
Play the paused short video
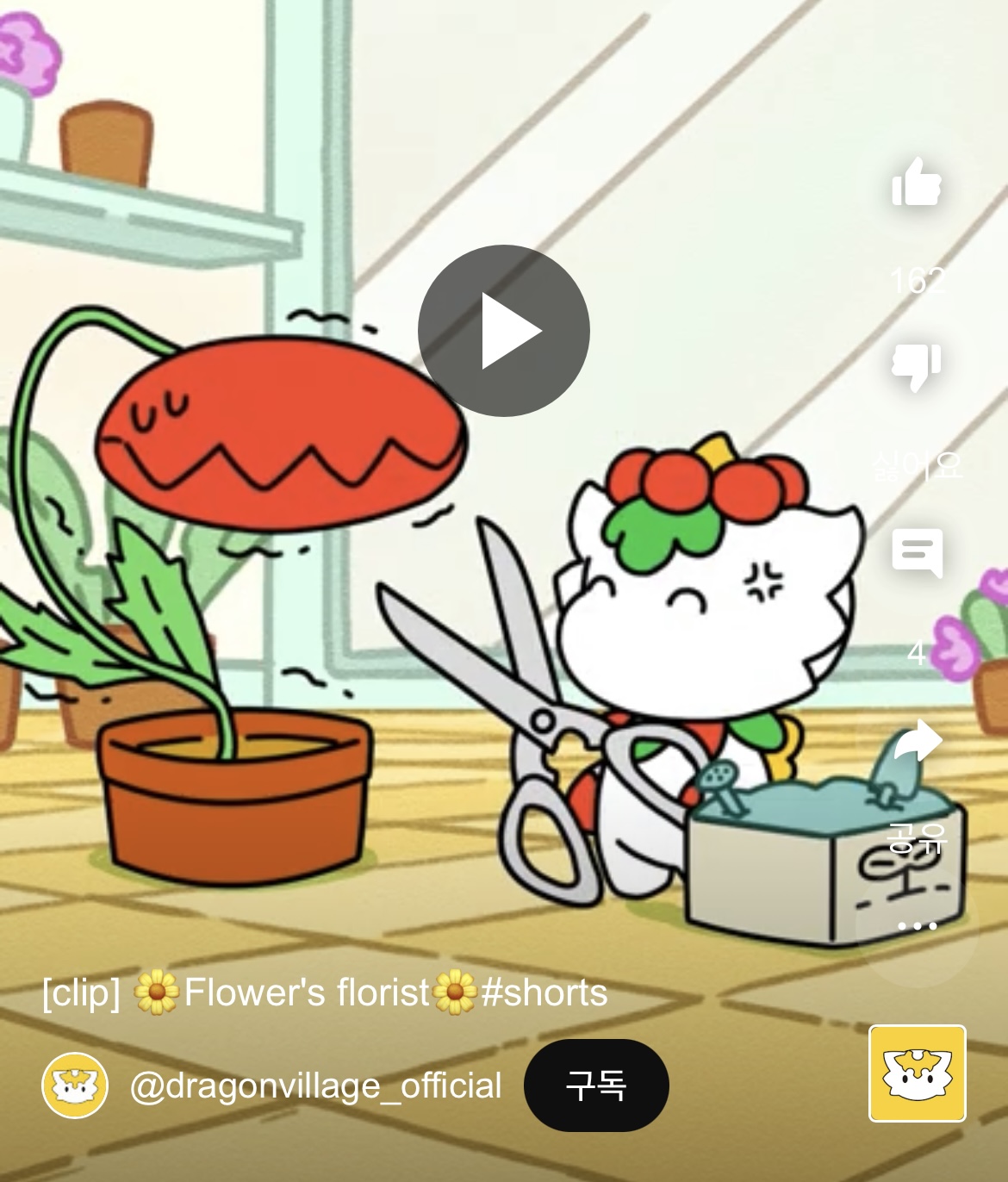click(504, 331)
